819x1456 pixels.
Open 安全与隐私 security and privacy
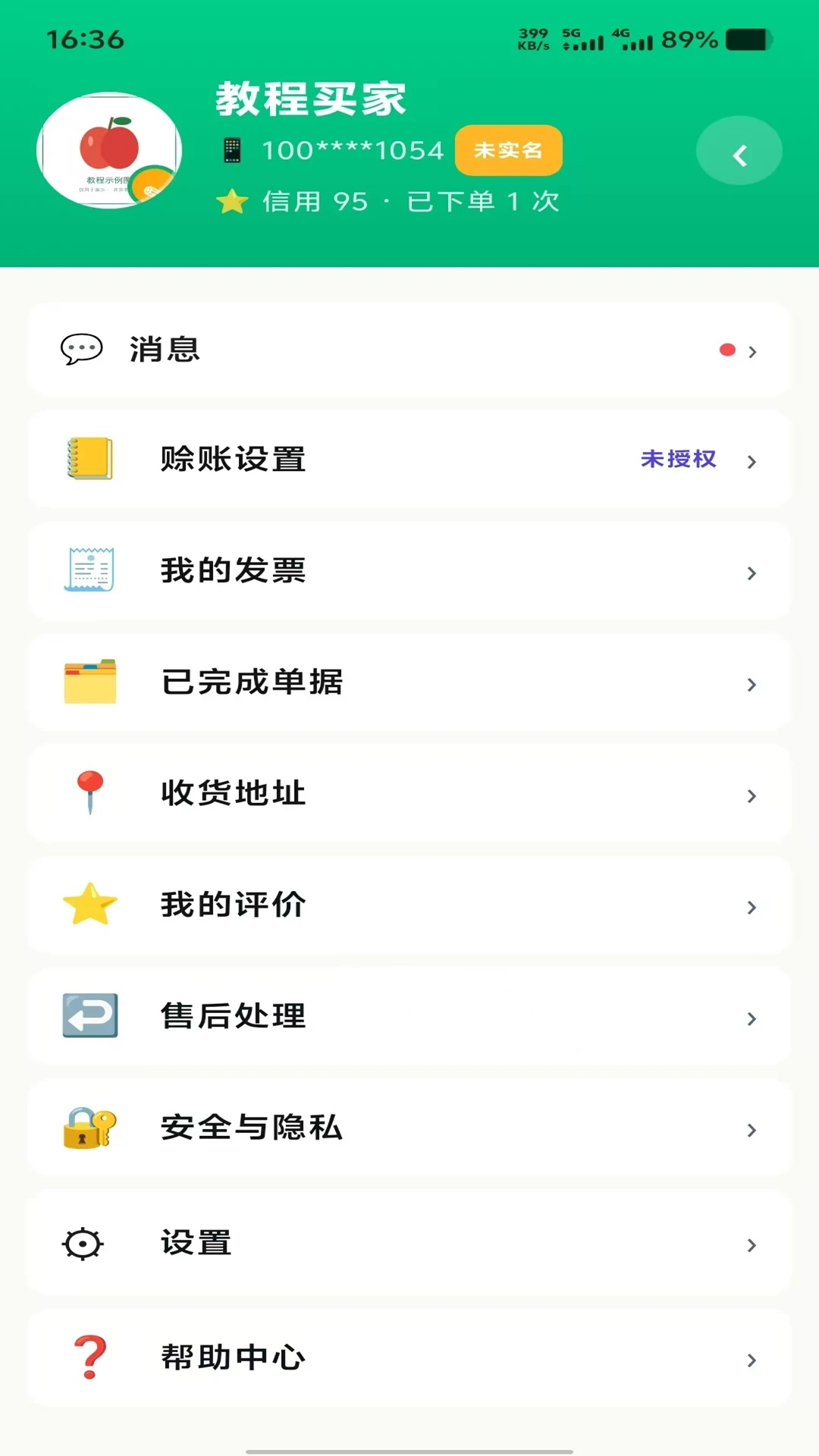coord(409,1128)
